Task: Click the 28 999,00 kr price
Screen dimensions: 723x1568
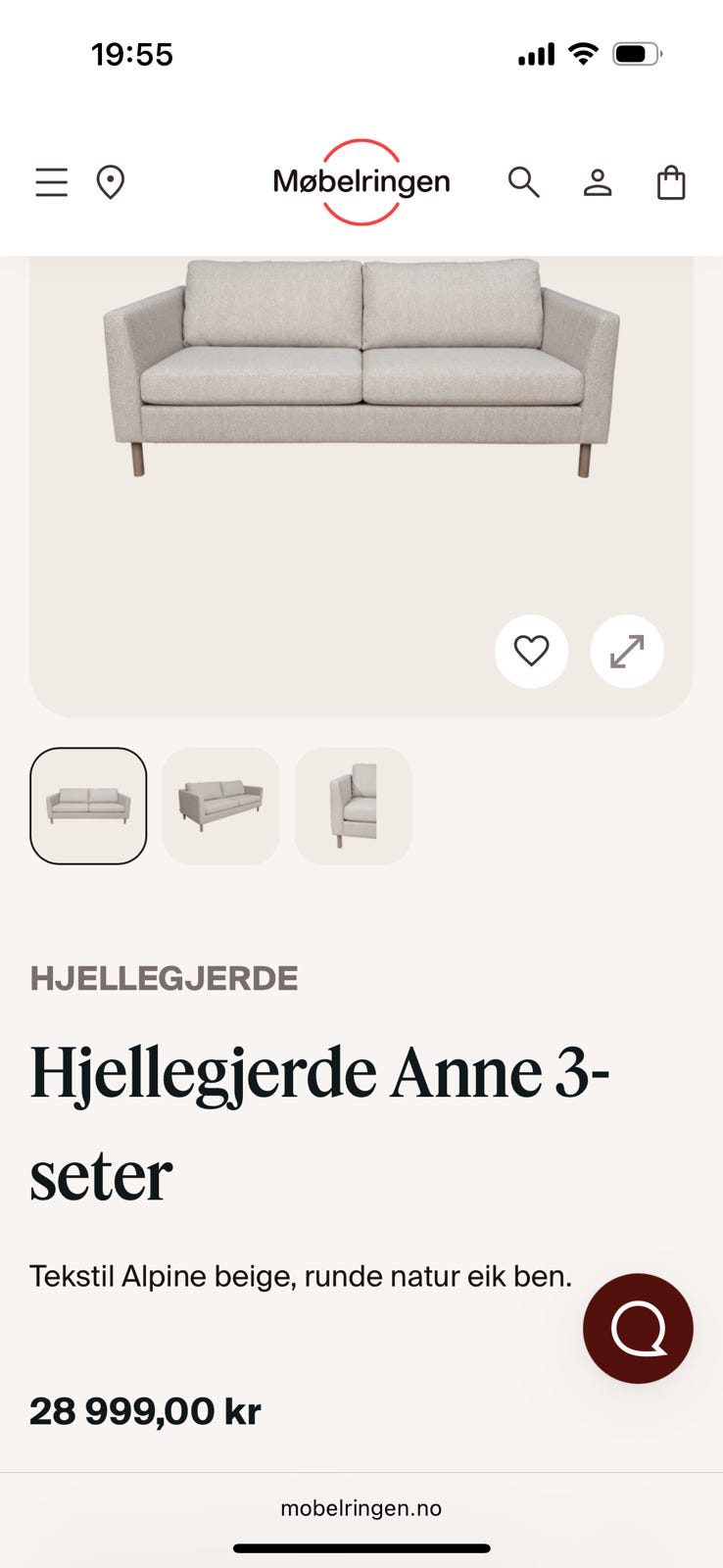Action: tap(146, 1411)
